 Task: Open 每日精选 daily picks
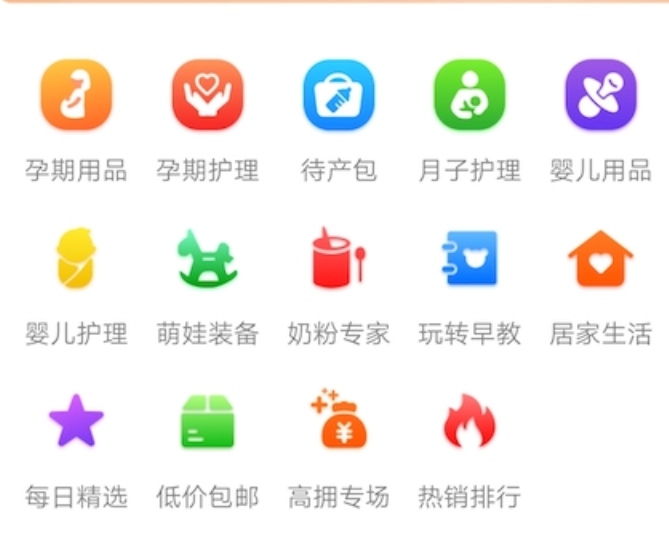click(76, 421)
